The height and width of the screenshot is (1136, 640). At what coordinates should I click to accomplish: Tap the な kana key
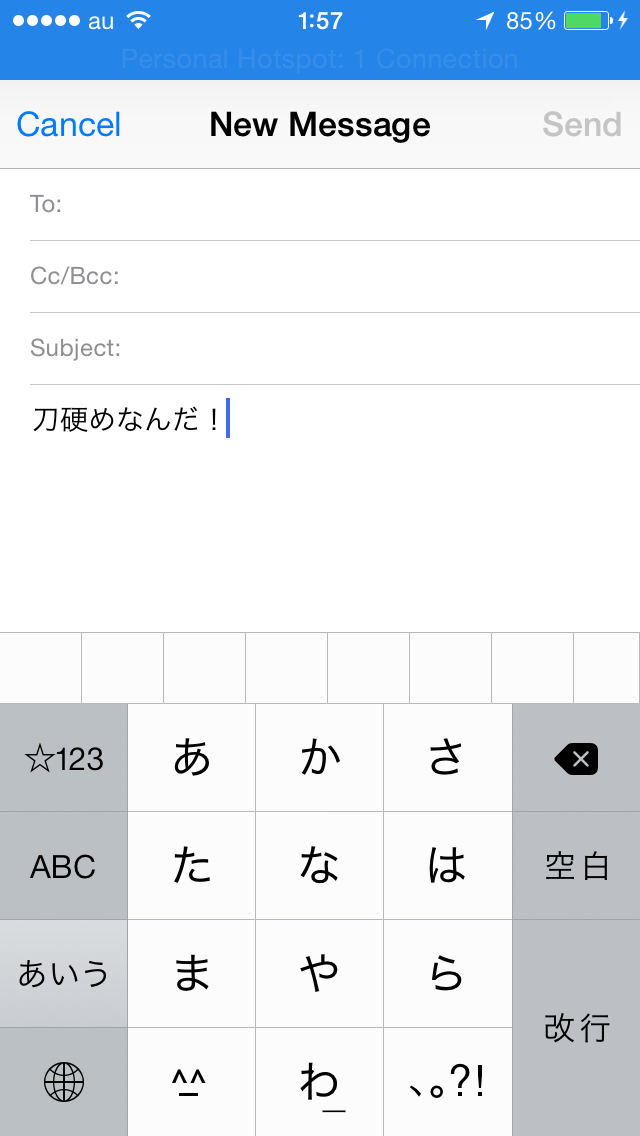tap(320, 866)
